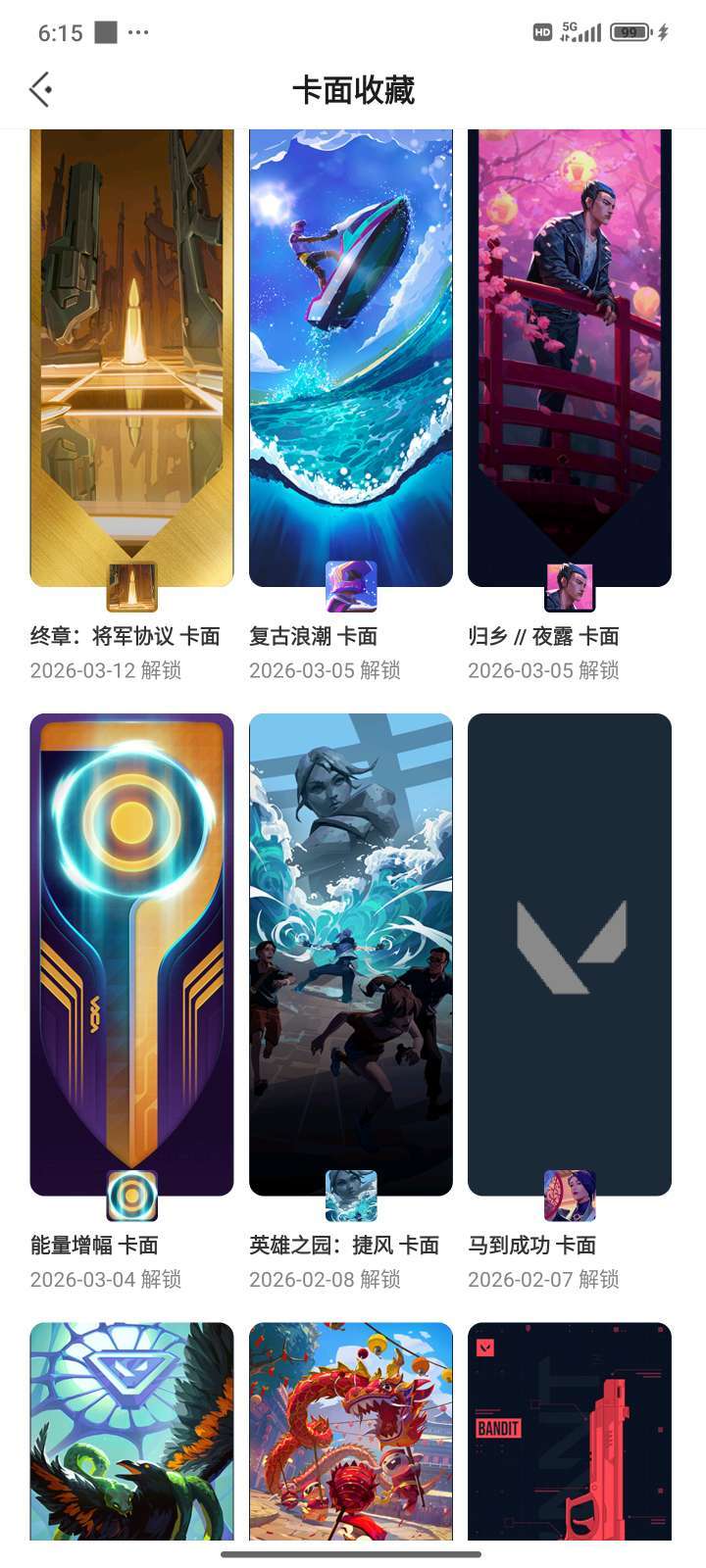Open the BANDIT pistol card

tap(569, 1431)
